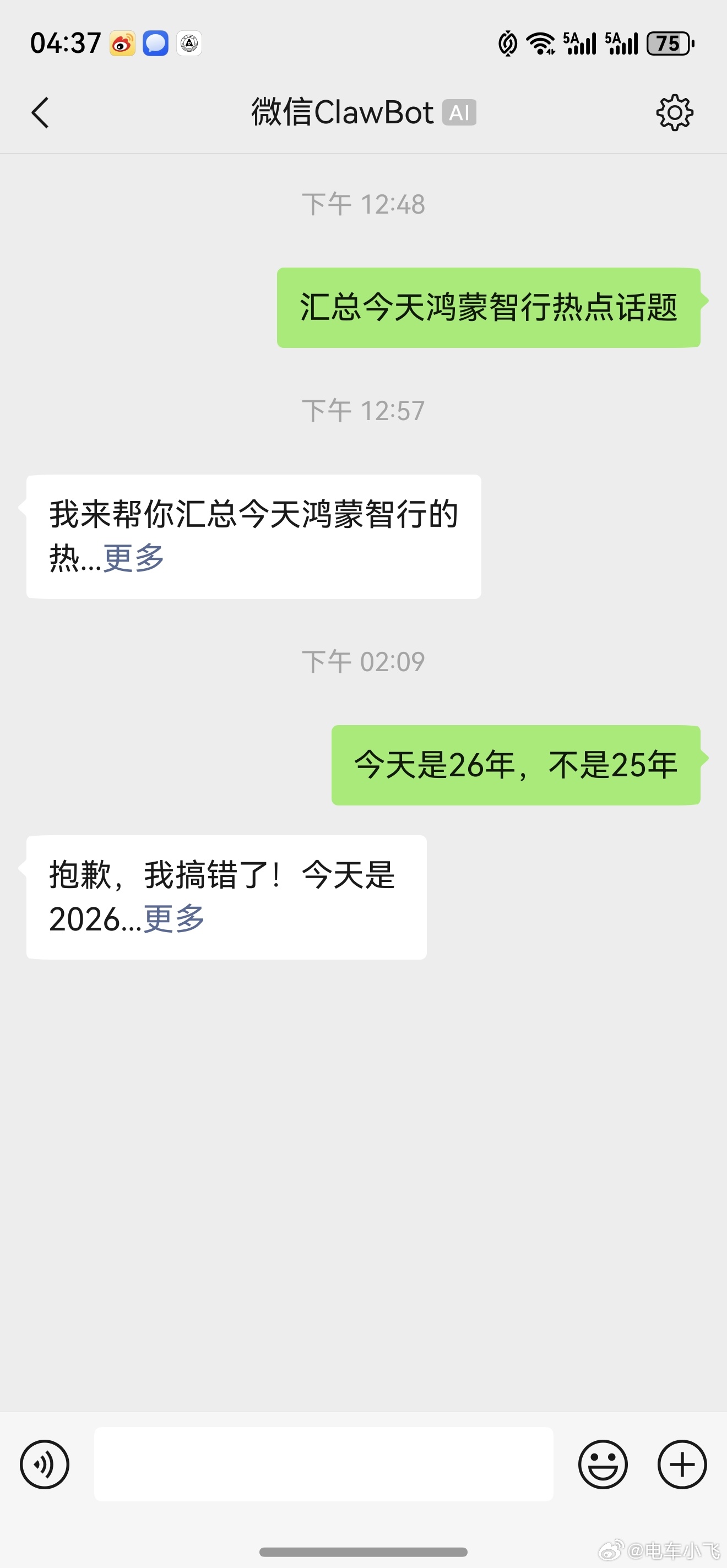The height and width of the screenshot is (1568, 727).
Task: Tap the AI badge next to chat title
Action: click(460, 113)
